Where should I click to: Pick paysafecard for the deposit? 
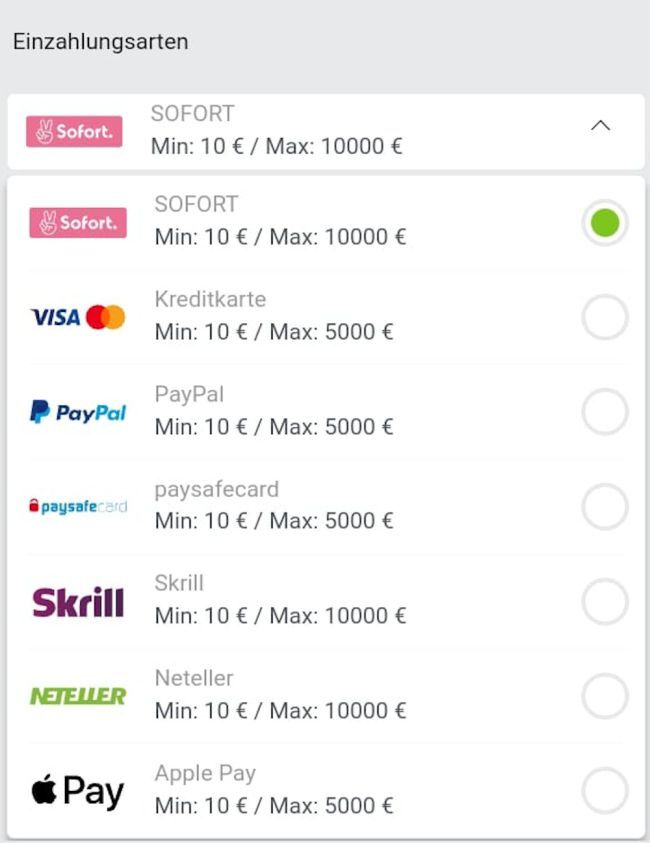tap(605, 507)
